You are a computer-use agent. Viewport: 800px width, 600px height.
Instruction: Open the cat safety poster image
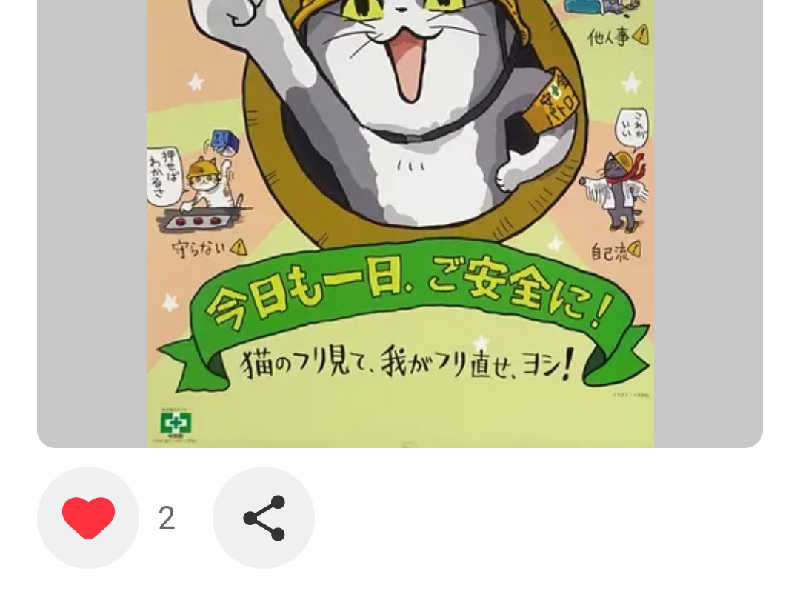coord(400,220)
